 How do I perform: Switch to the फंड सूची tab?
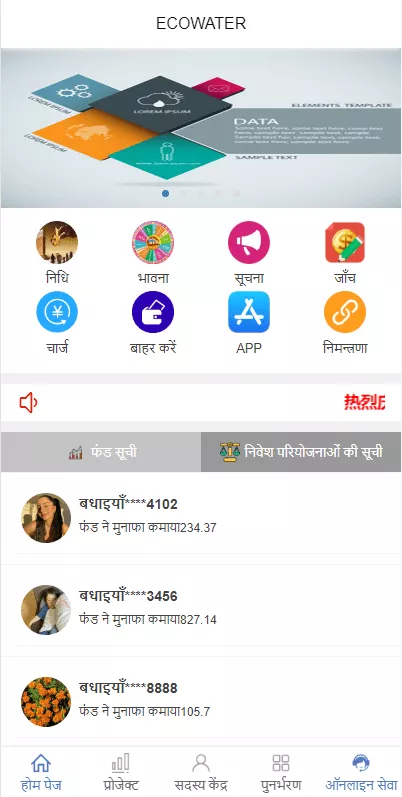(x=101, y=452)
